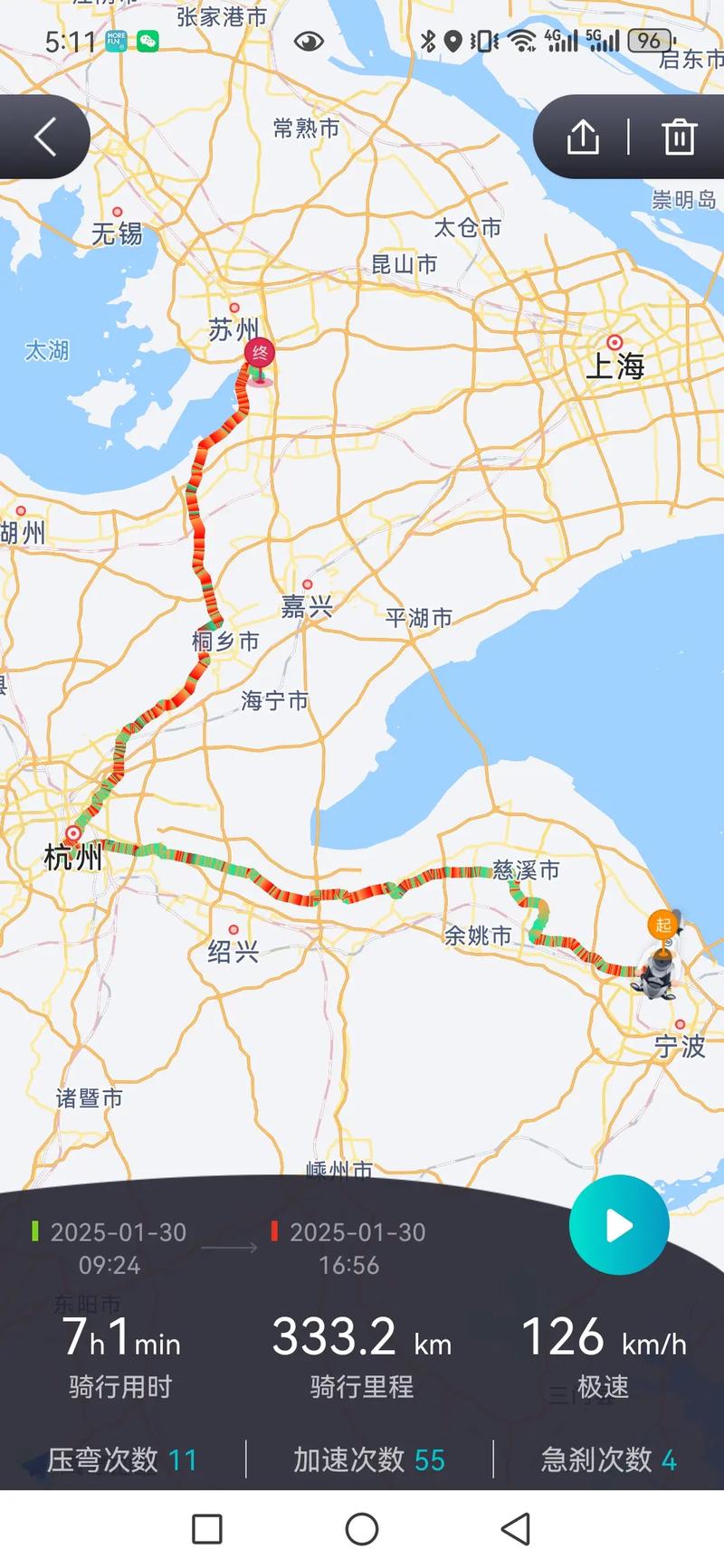
Task: Tap the share/export icon
Action: click(x=583, y=137)
